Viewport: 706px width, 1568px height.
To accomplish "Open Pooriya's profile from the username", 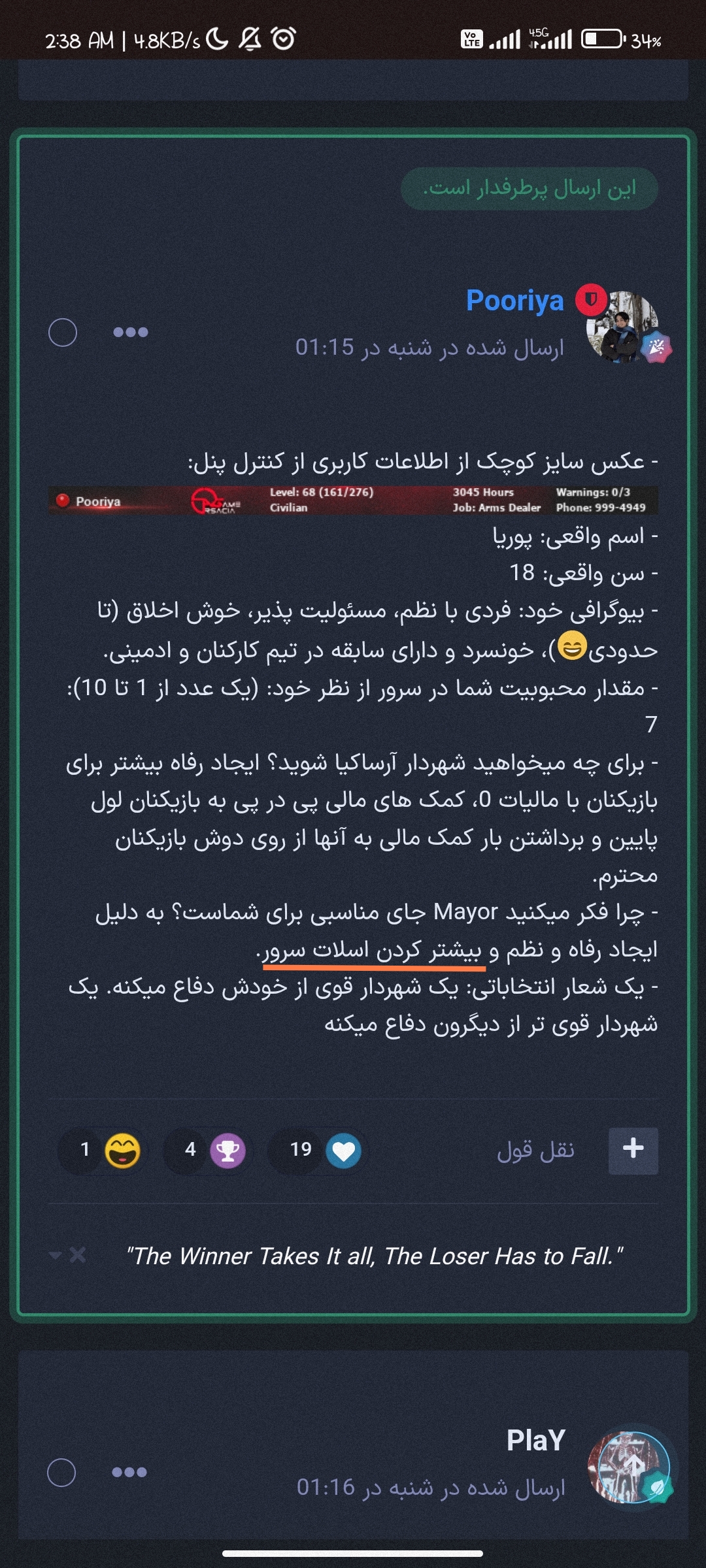I will [514, 301].
